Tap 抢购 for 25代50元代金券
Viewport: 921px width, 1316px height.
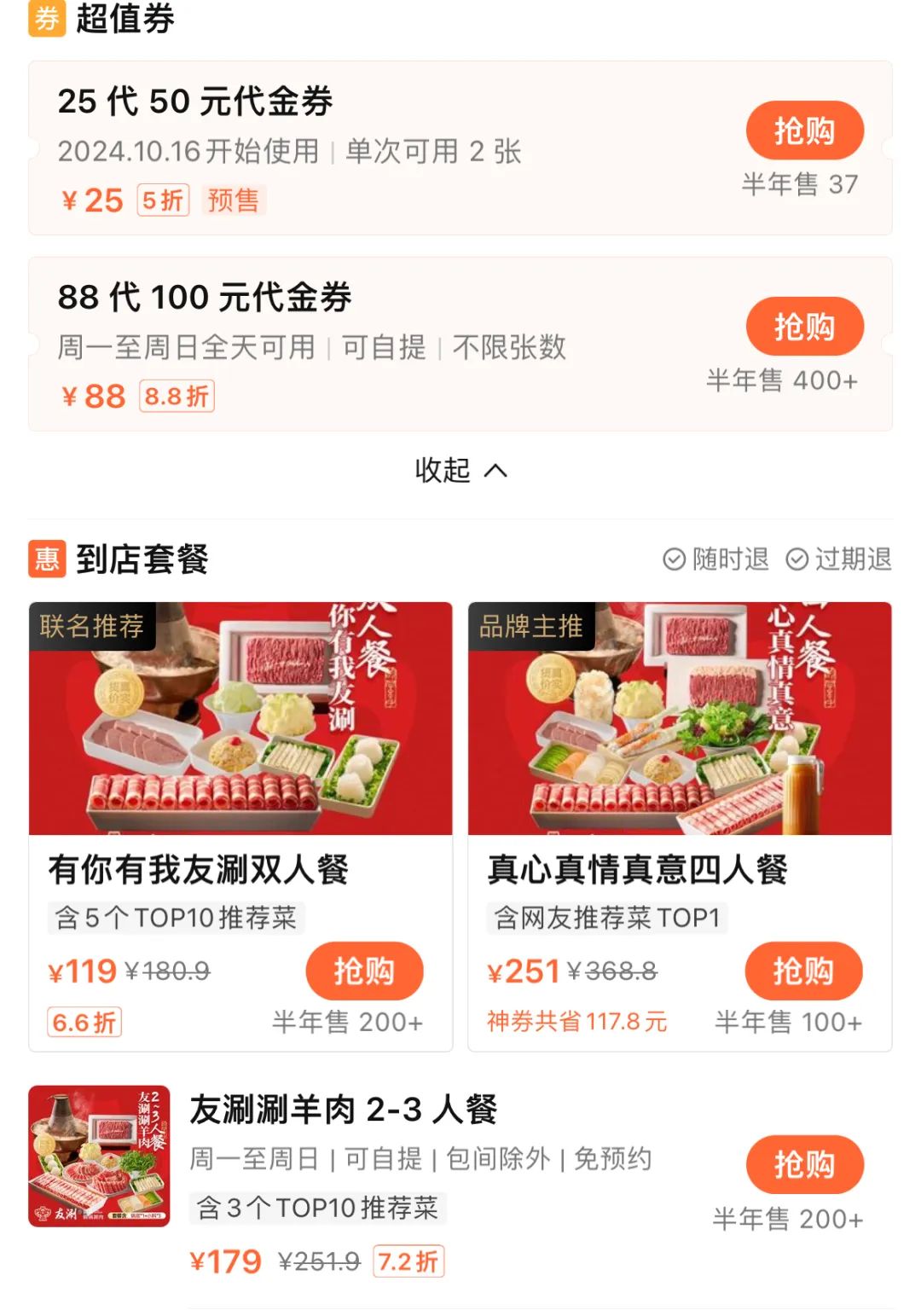click(x=804, y=130)
